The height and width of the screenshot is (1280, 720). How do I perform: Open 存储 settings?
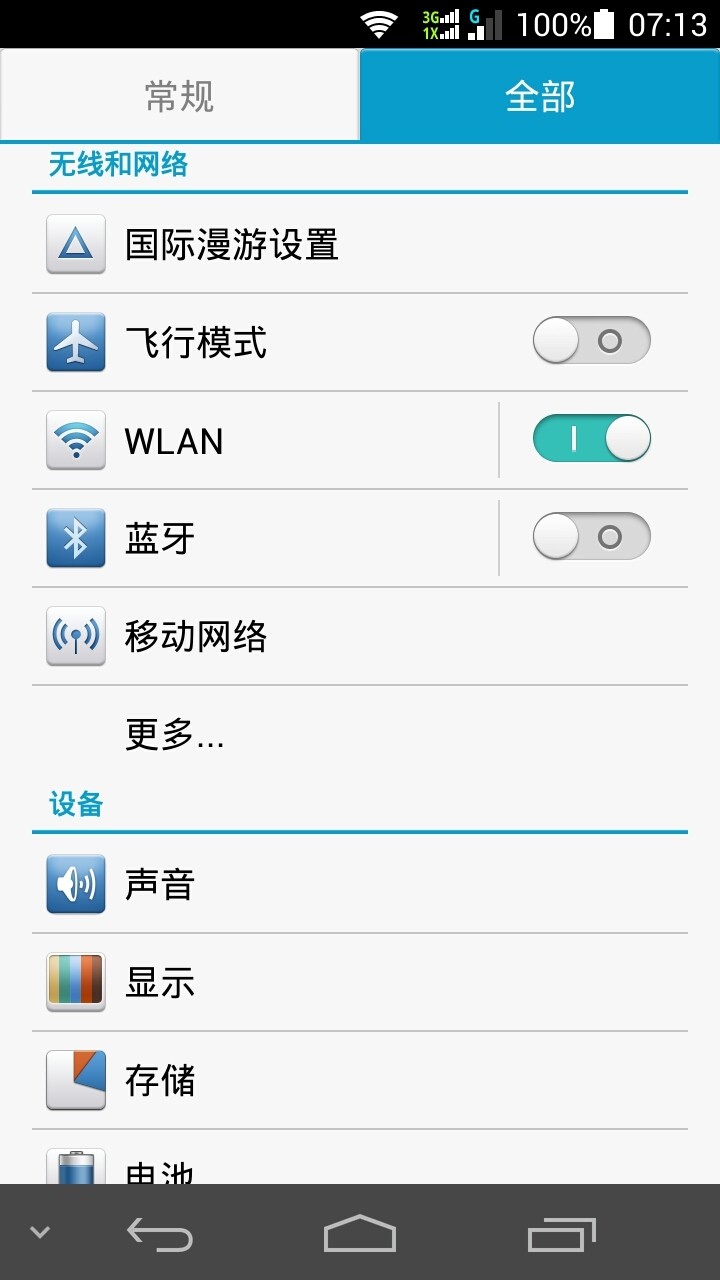pyautogui.click(x=360, y=1081)
